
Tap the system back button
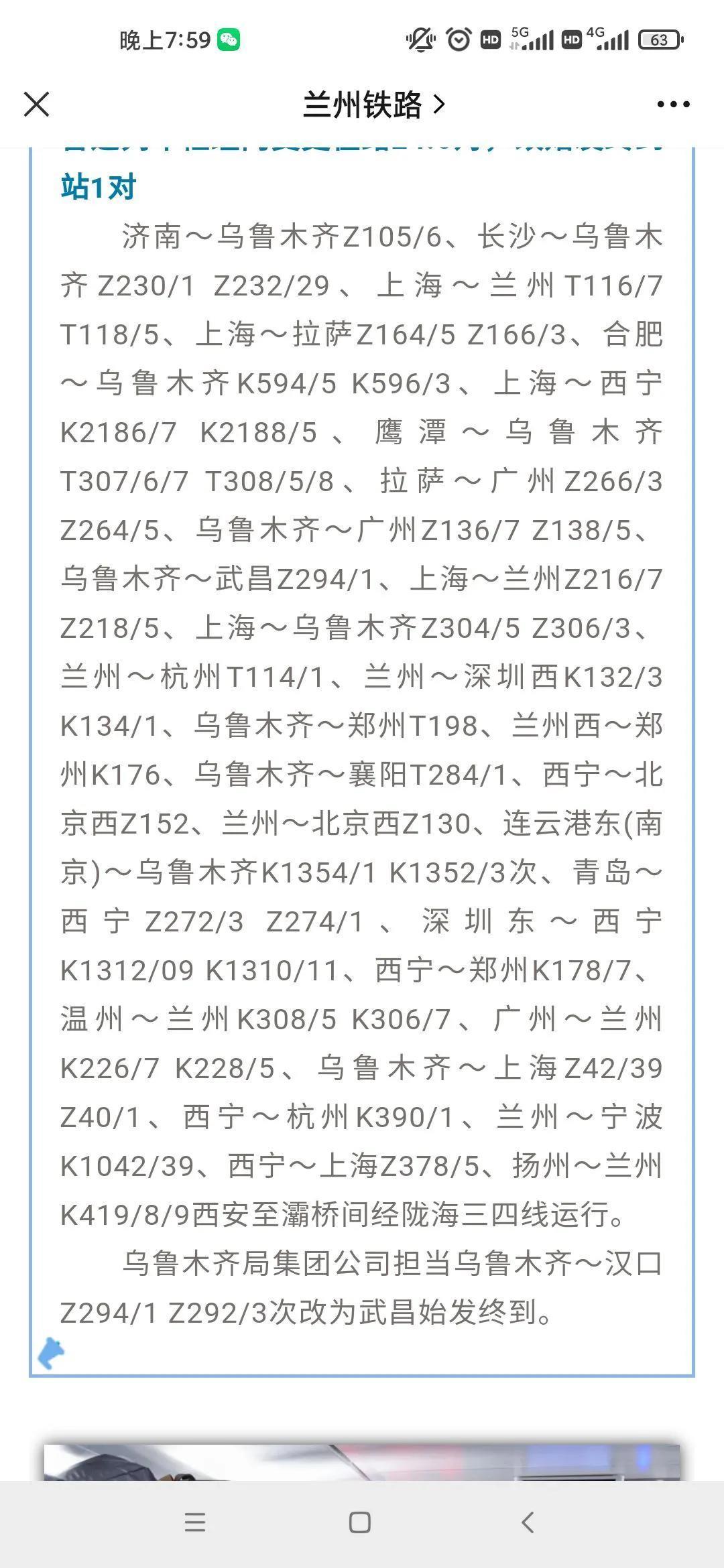click(528, 1522)
